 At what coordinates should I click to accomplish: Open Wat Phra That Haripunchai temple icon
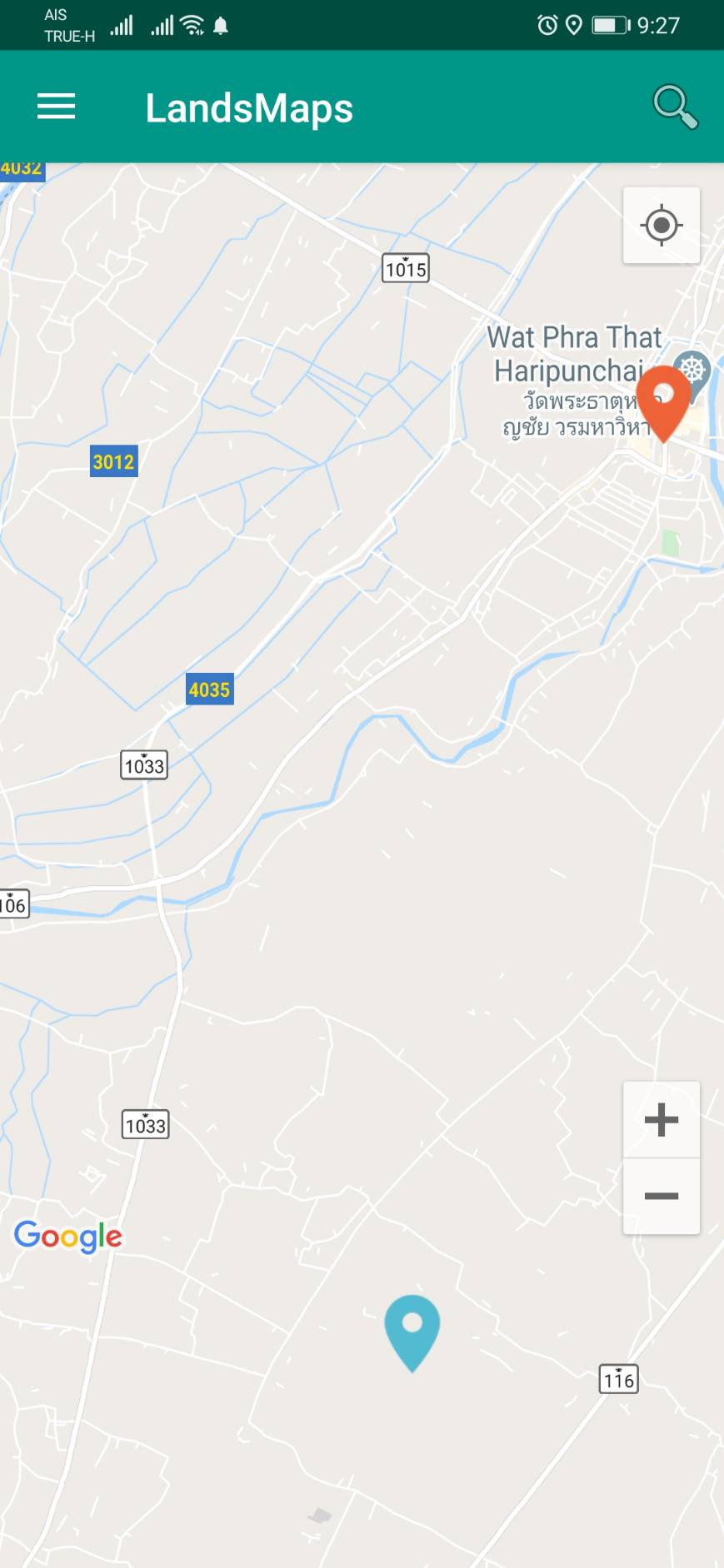[694, 370]
